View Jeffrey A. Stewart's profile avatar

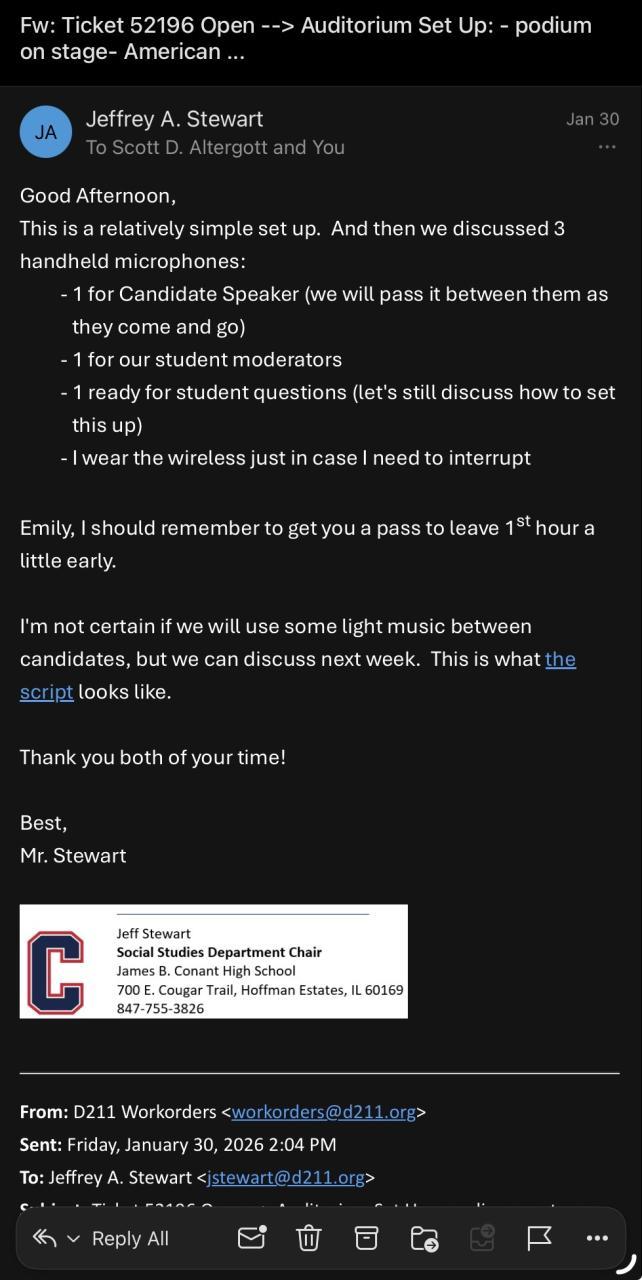(46, 132)
